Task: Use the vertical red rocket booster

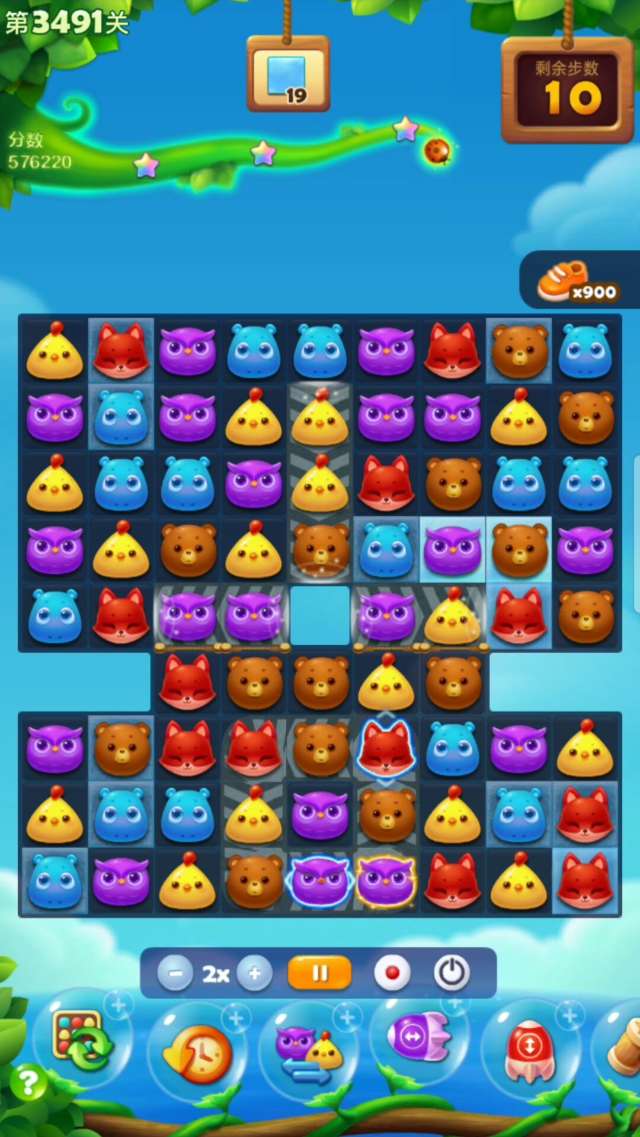Action: (529, 1050)
